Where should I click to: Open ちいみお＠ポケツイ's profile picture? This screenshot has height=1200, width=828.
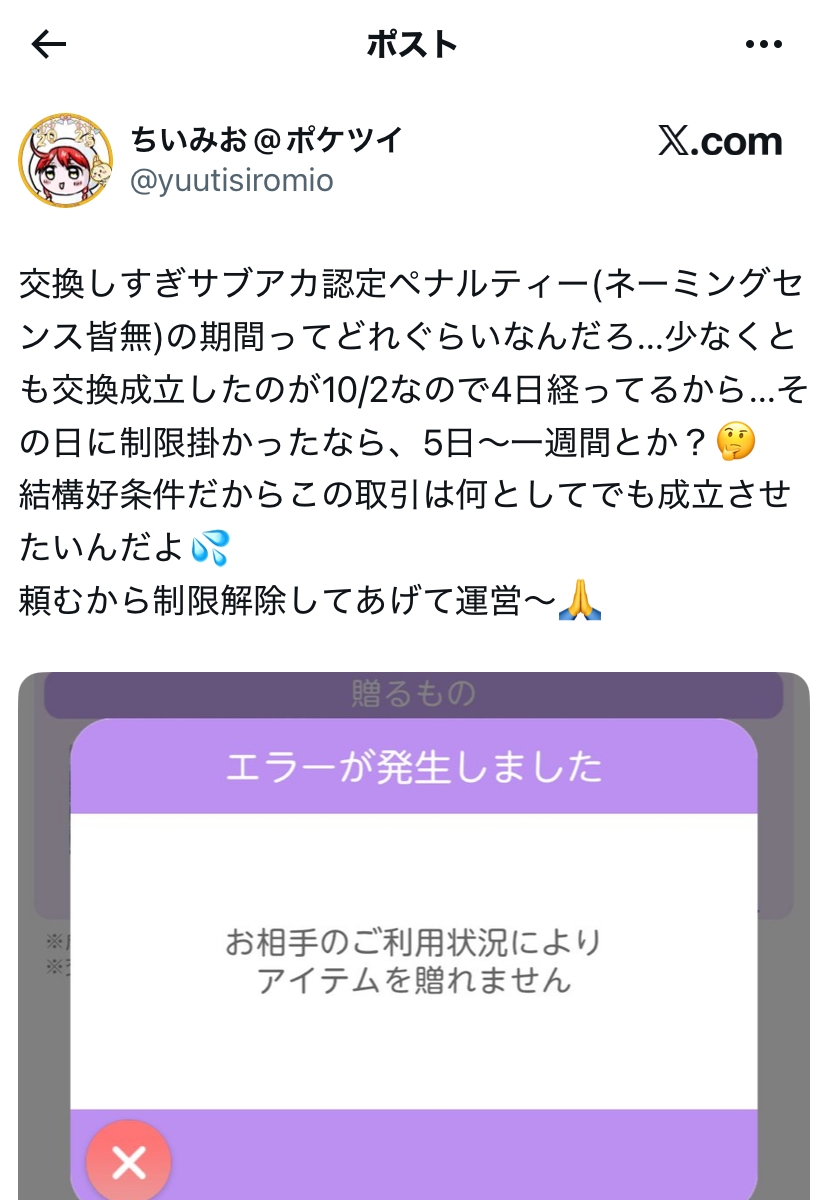pos(65,160)
